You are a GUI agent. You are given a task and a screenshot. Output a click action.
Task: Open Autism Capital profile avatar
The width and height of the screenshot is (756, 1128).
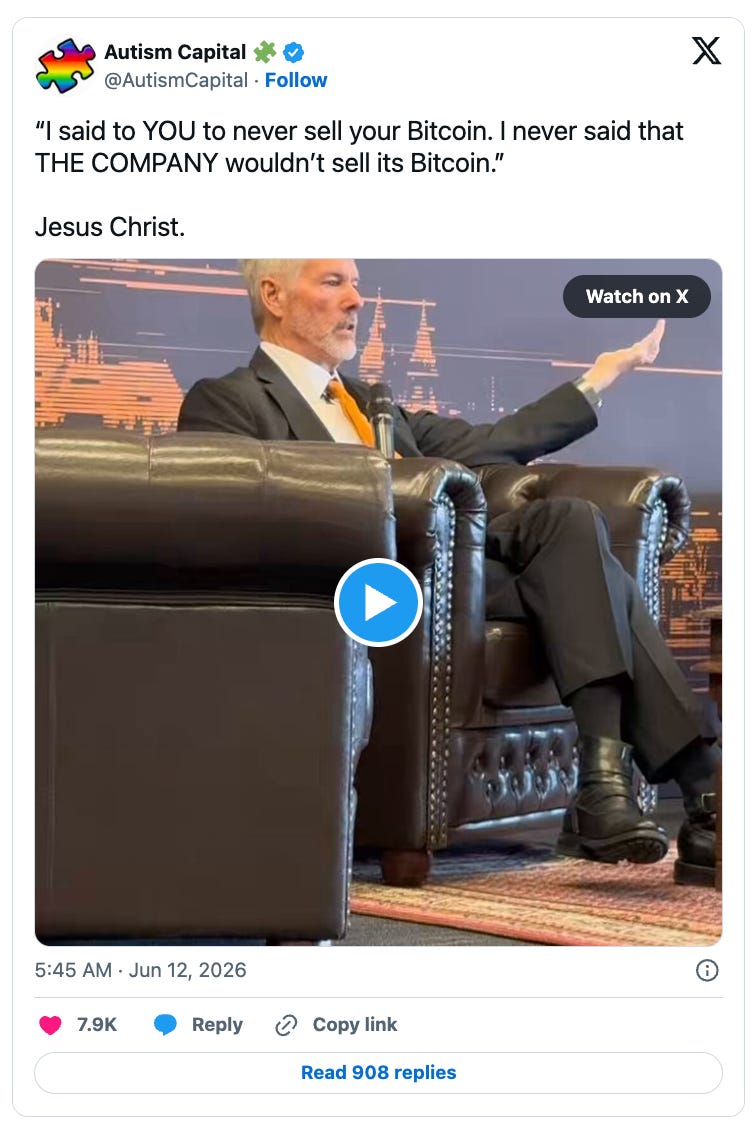pos(65,65)
